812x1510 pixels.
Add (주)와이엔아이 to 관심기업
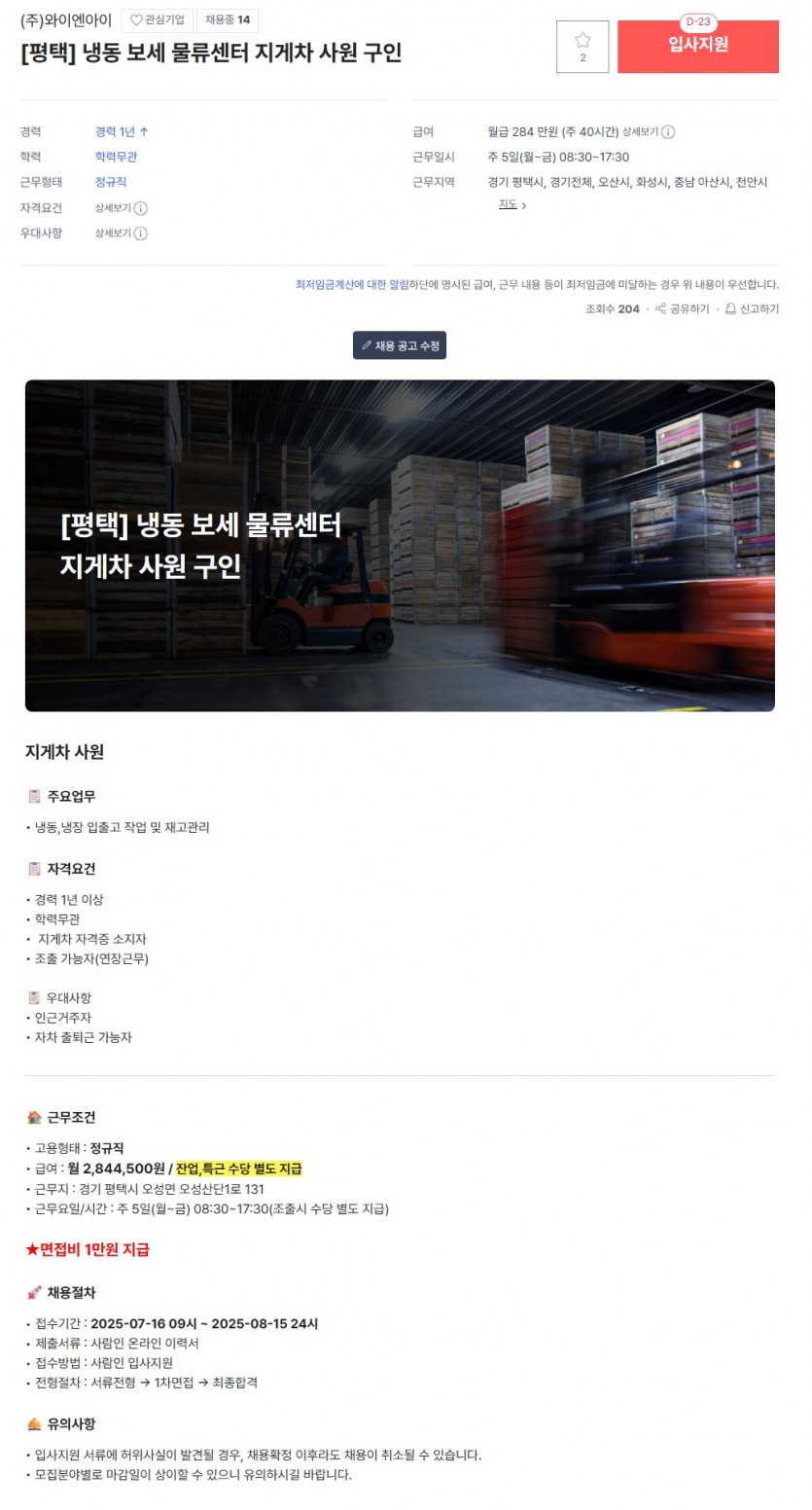tap(156, 19)
